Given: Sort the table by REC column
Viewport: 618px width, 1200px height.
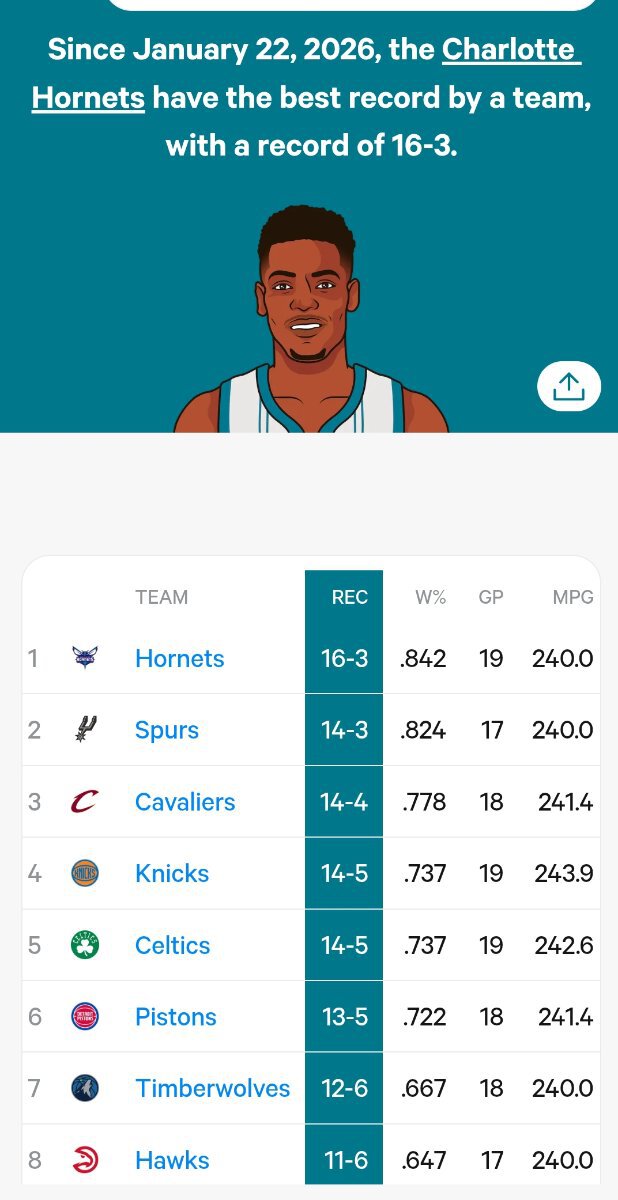Looking at the screenshot, I should click(349, 597).
